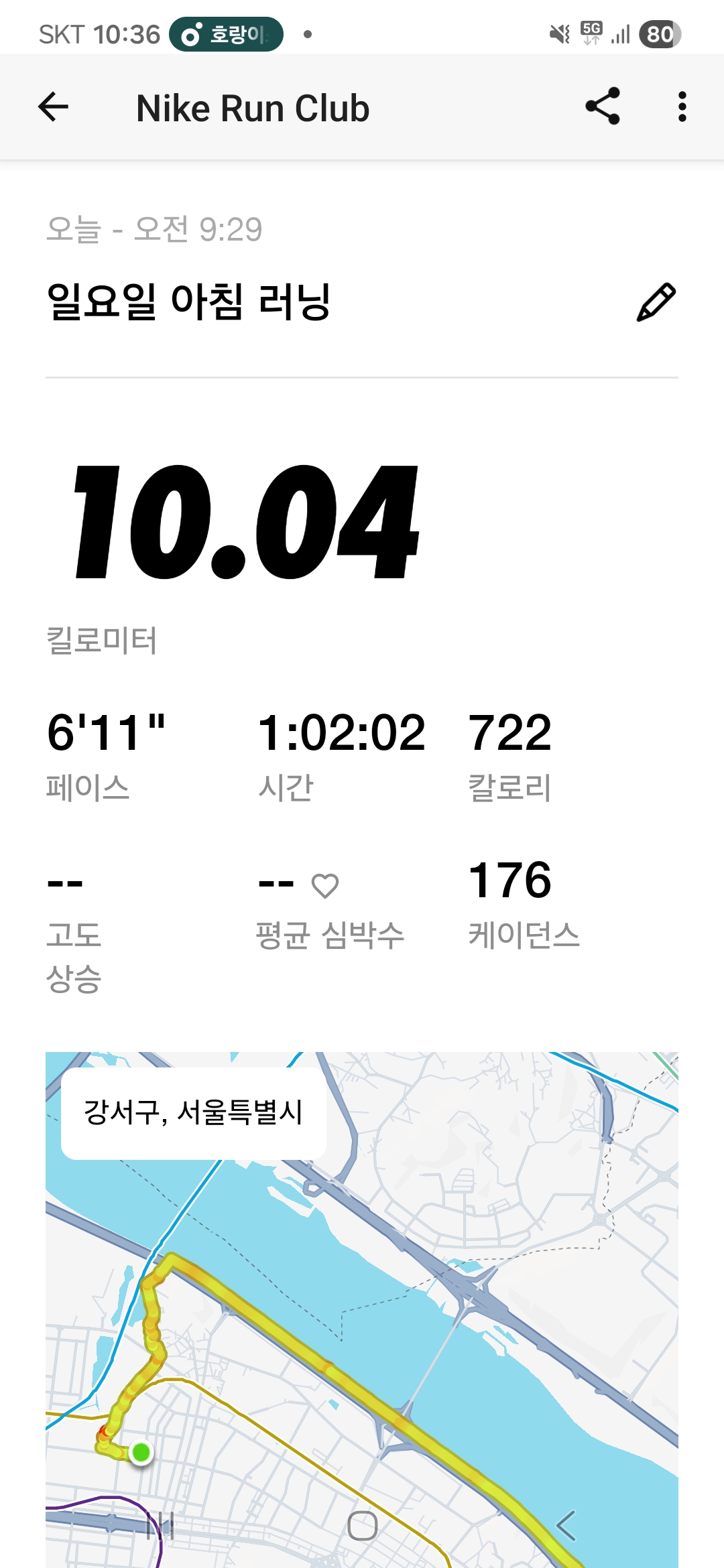Screen dimensions: 724x1568
Task: Tap the system home button
Action: pos(362,1526)
